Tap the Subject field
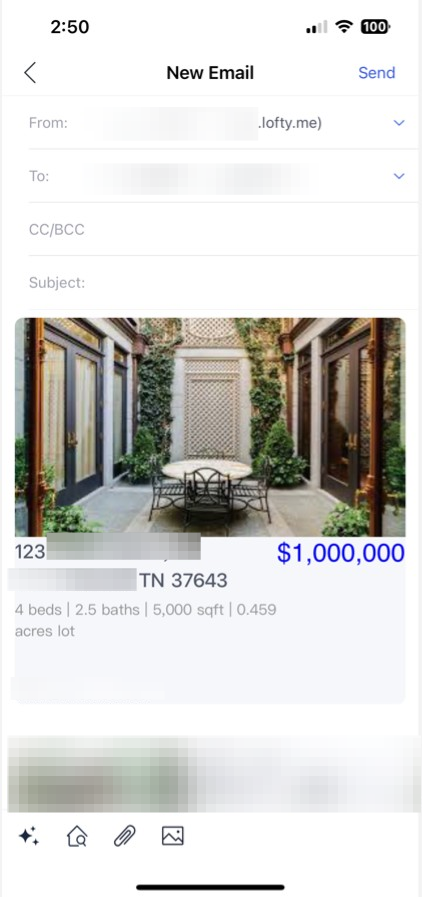This screenshot has height=897, width=422. tap(223, 283)
